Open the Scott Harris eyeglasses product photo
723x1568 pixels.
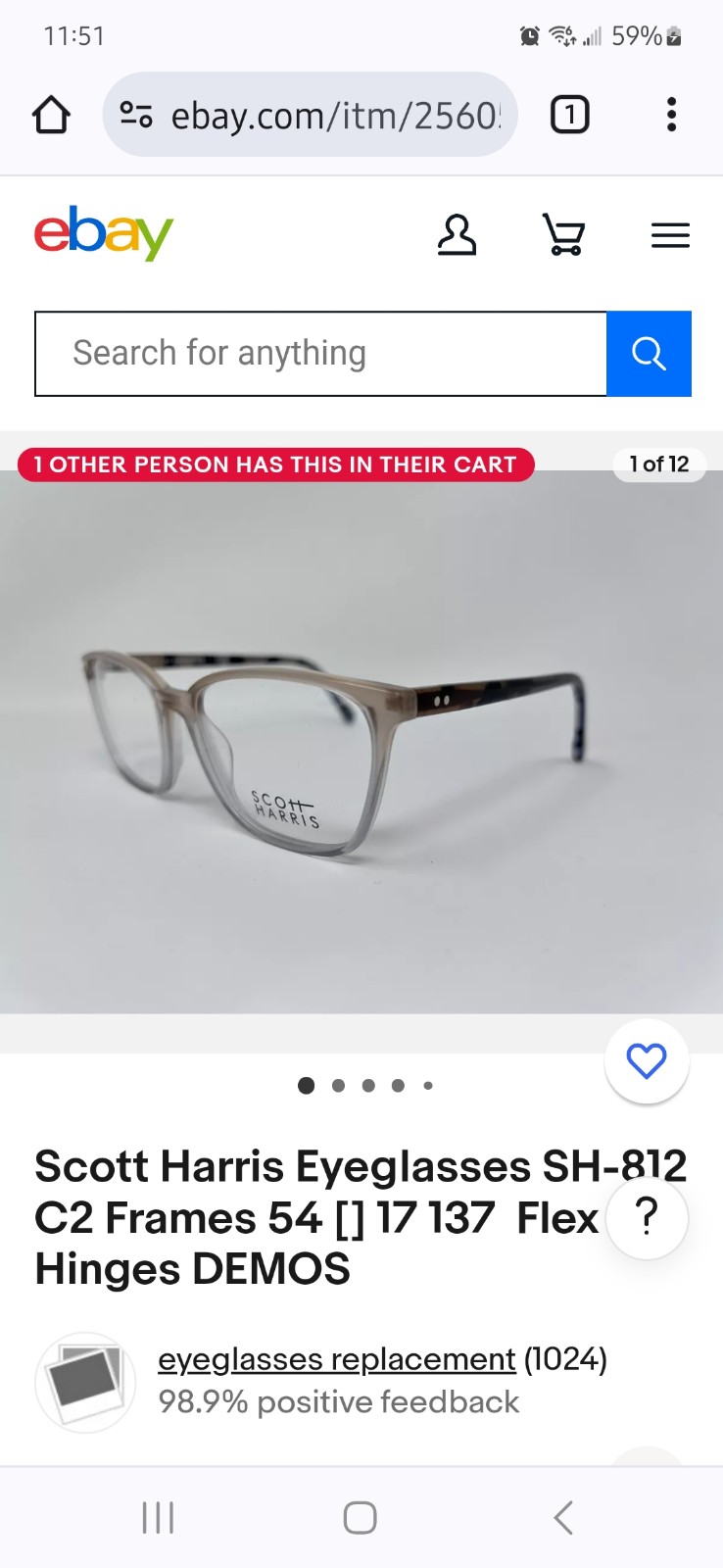tap(361, 742)
